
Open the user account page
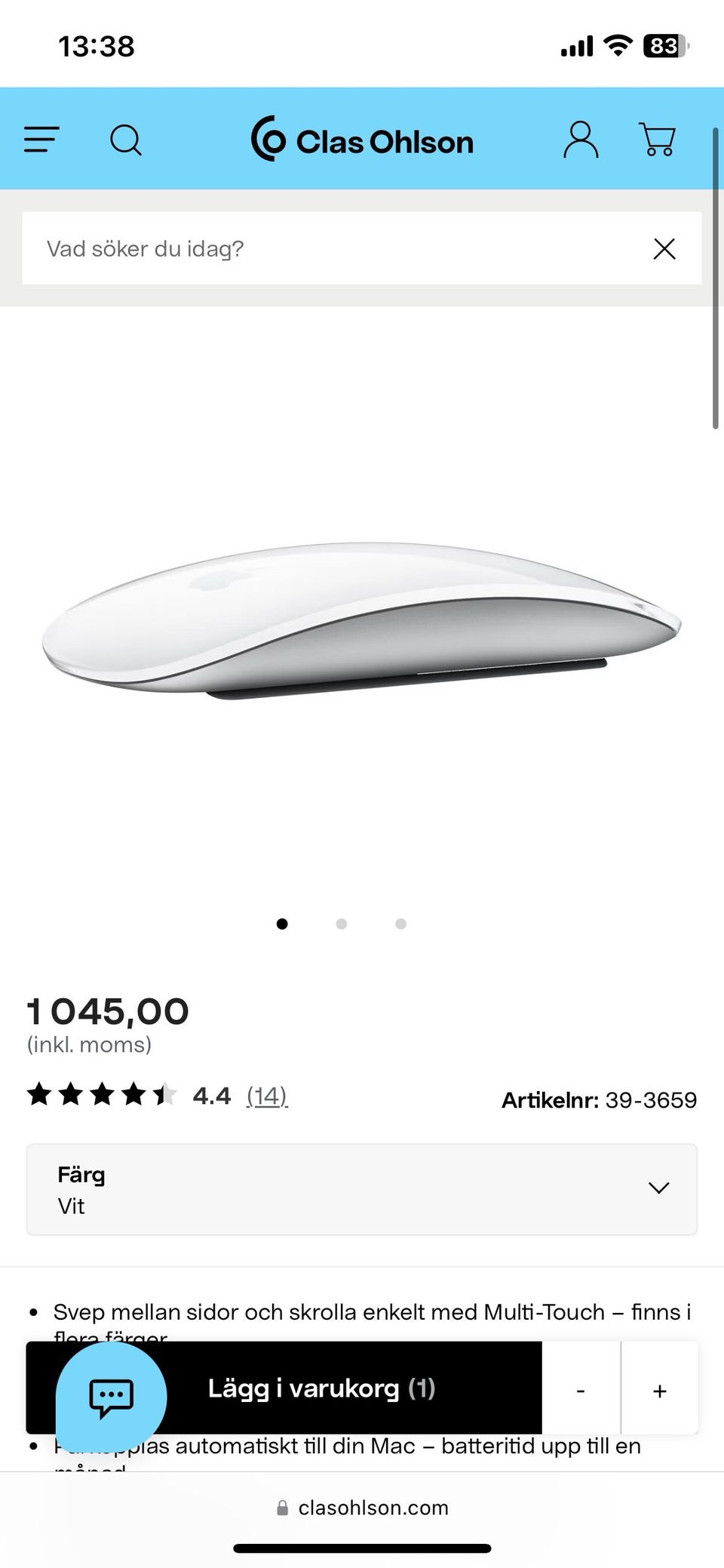tap(580, 140)
